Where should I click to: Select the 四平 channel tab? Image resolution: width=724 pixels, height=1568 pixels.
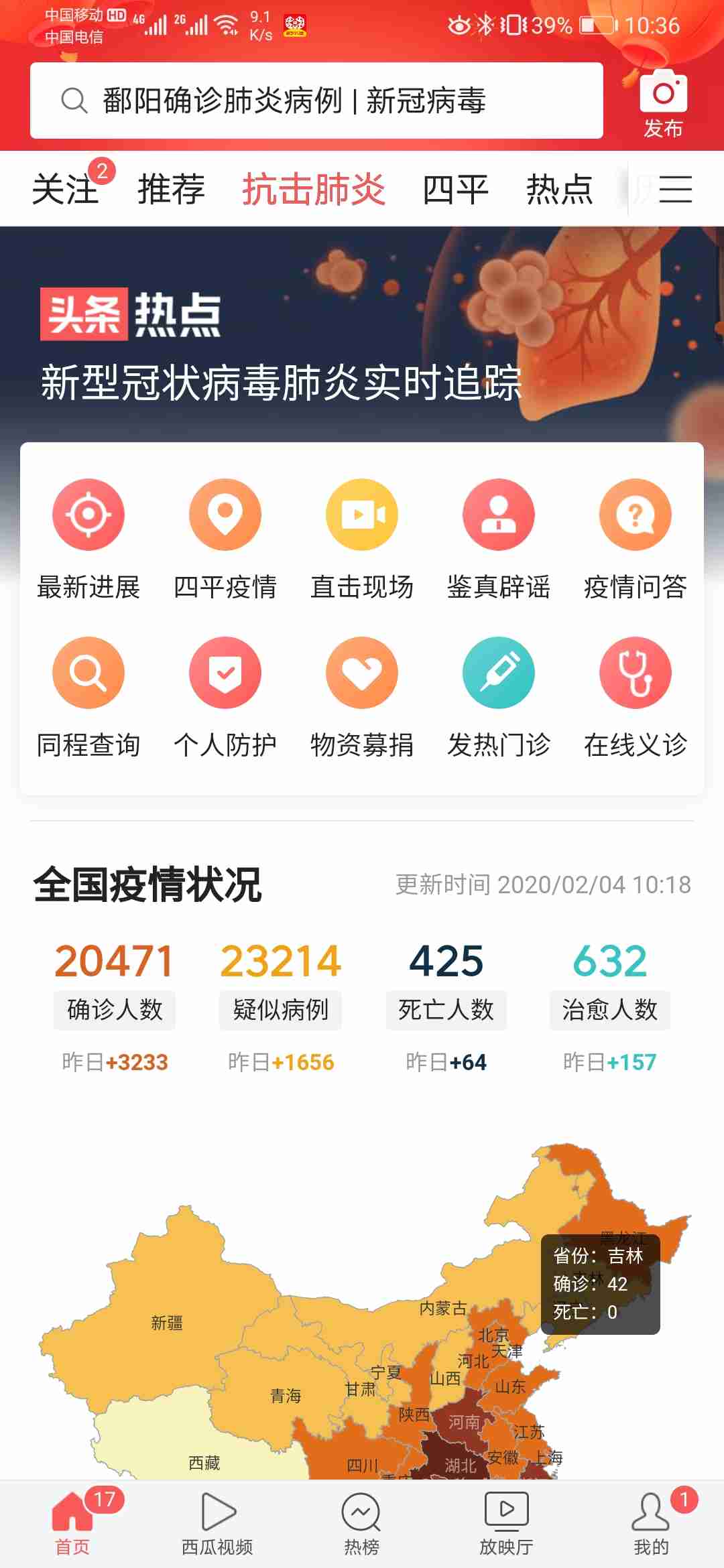(455, 189)
